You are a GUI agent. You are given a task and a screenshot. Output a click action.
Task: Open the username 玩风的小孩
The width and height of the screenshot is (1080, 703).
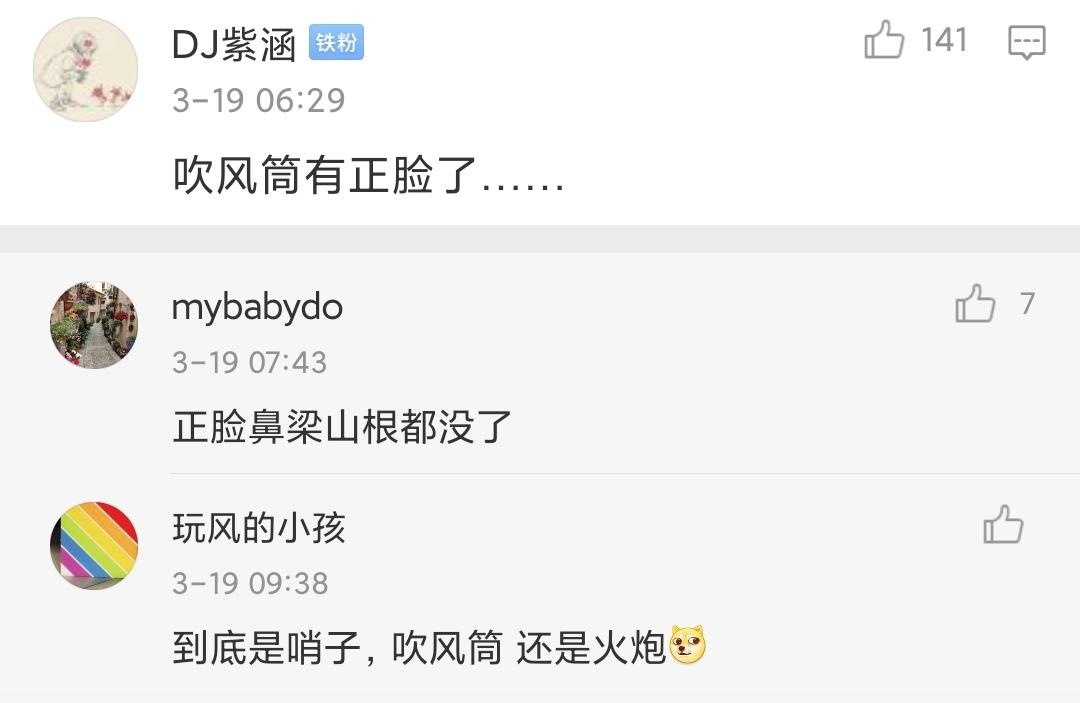click(x=259, y=527)
